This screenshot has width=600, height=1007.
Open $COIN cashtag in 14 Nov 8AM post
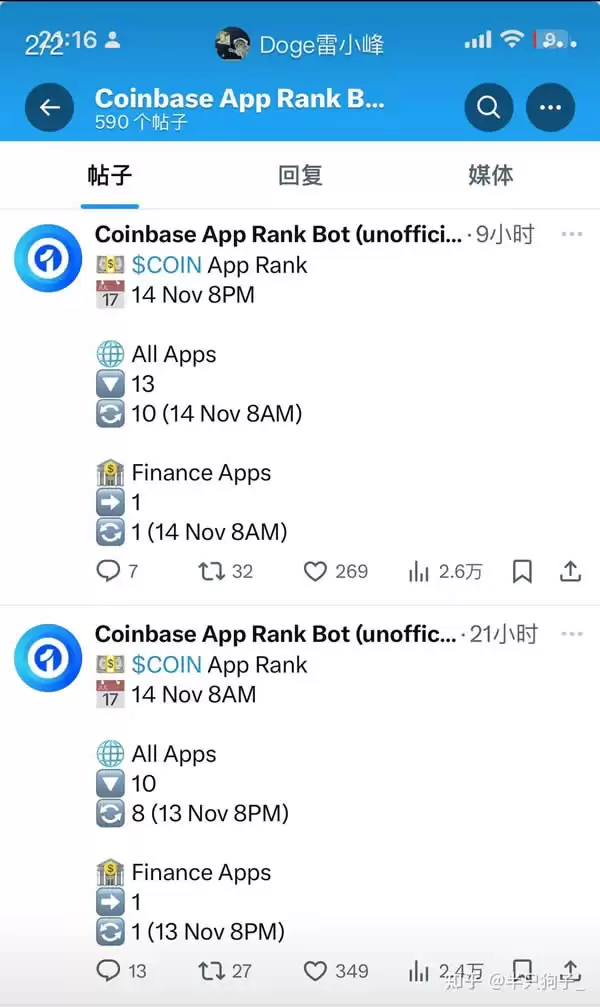tap(167, 664)
